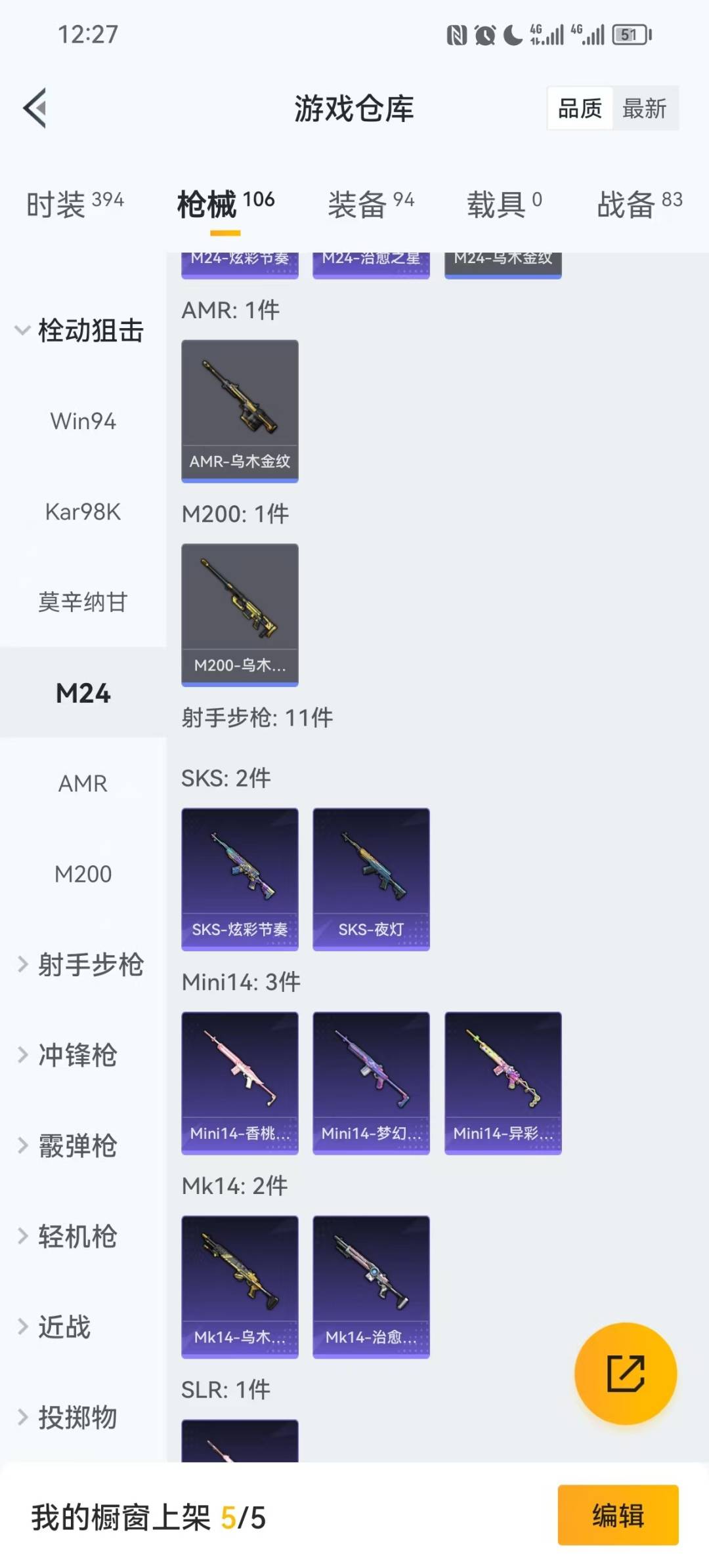This screenshot has height=1568, width=709.
Task: Select M24 in the sidebar filter
Action: pyautogui.click(x=83, y=693)
